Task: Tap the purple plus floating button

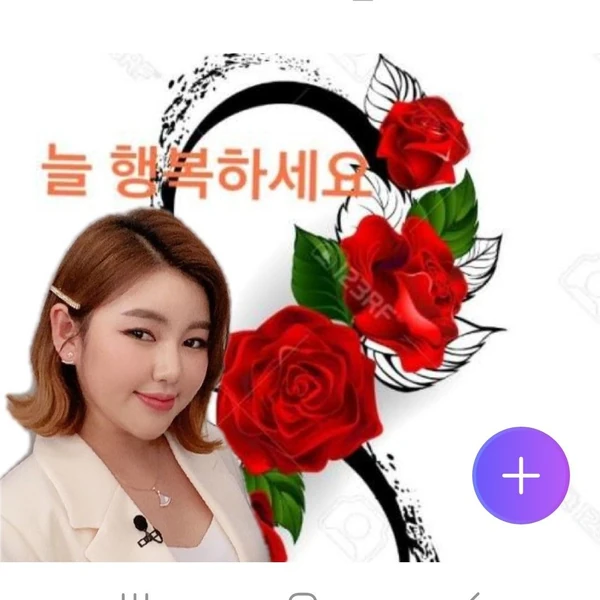Action: point(520,476)
